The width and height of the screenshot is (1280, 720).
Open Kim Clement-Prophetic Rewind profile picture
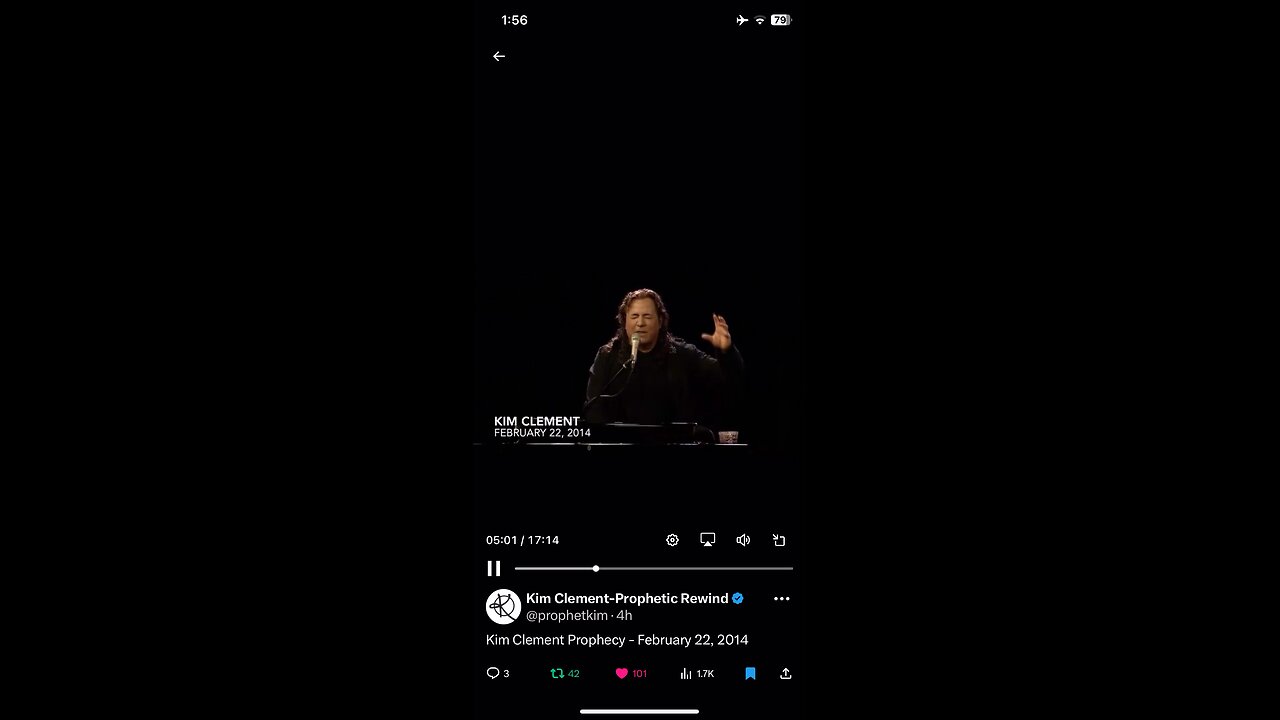[503, 606]
